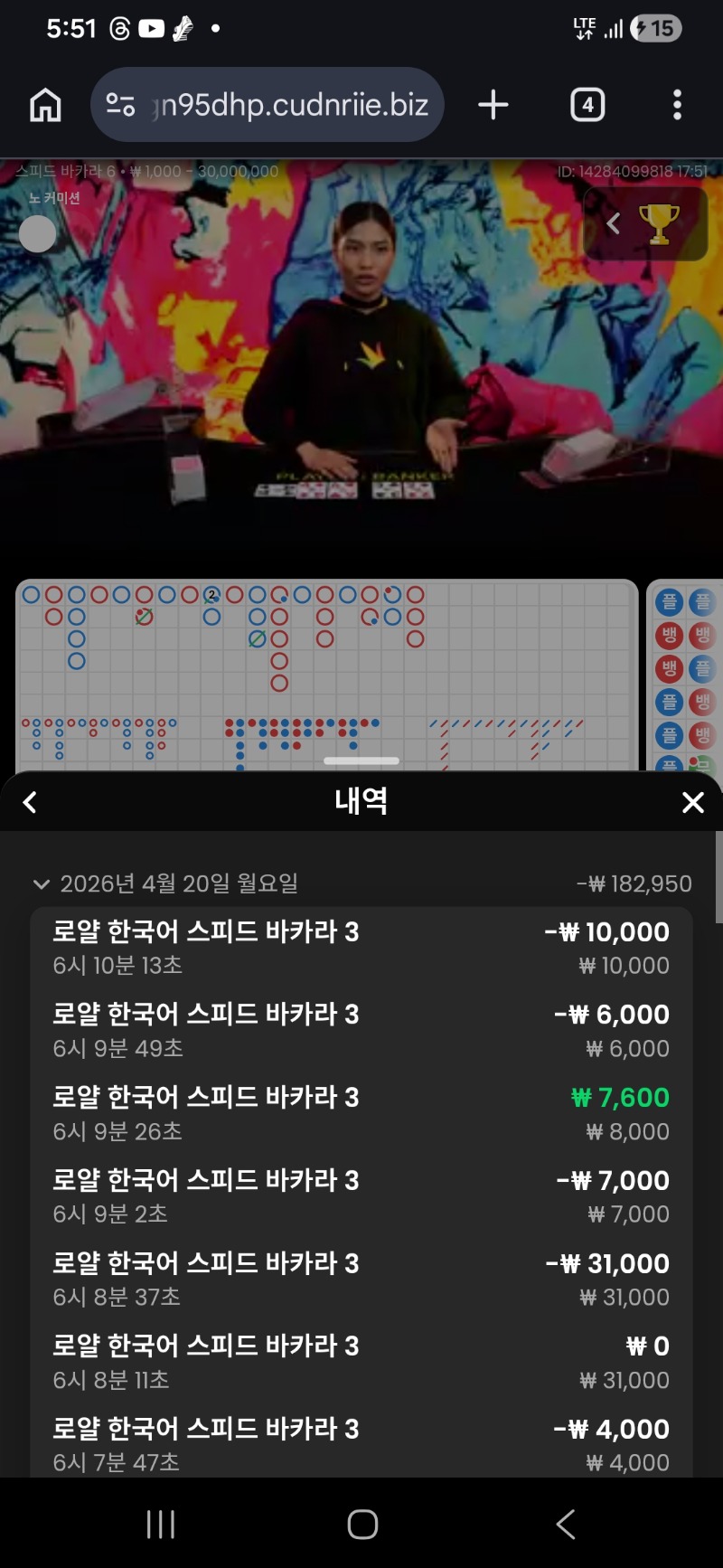Open the 6시 8분 11초 history entry

tap(361, 1362)
